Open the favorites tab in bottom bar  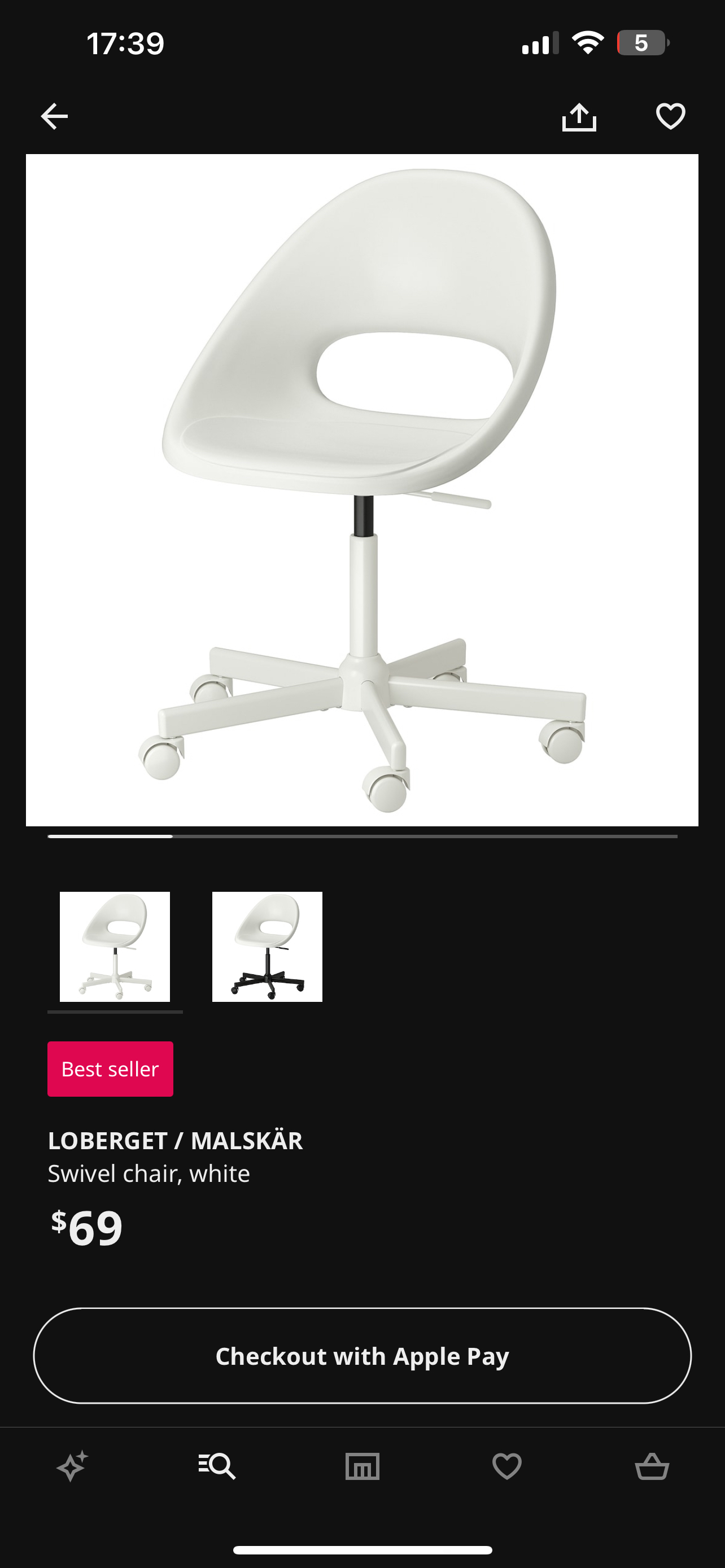tap(507, 1466)
